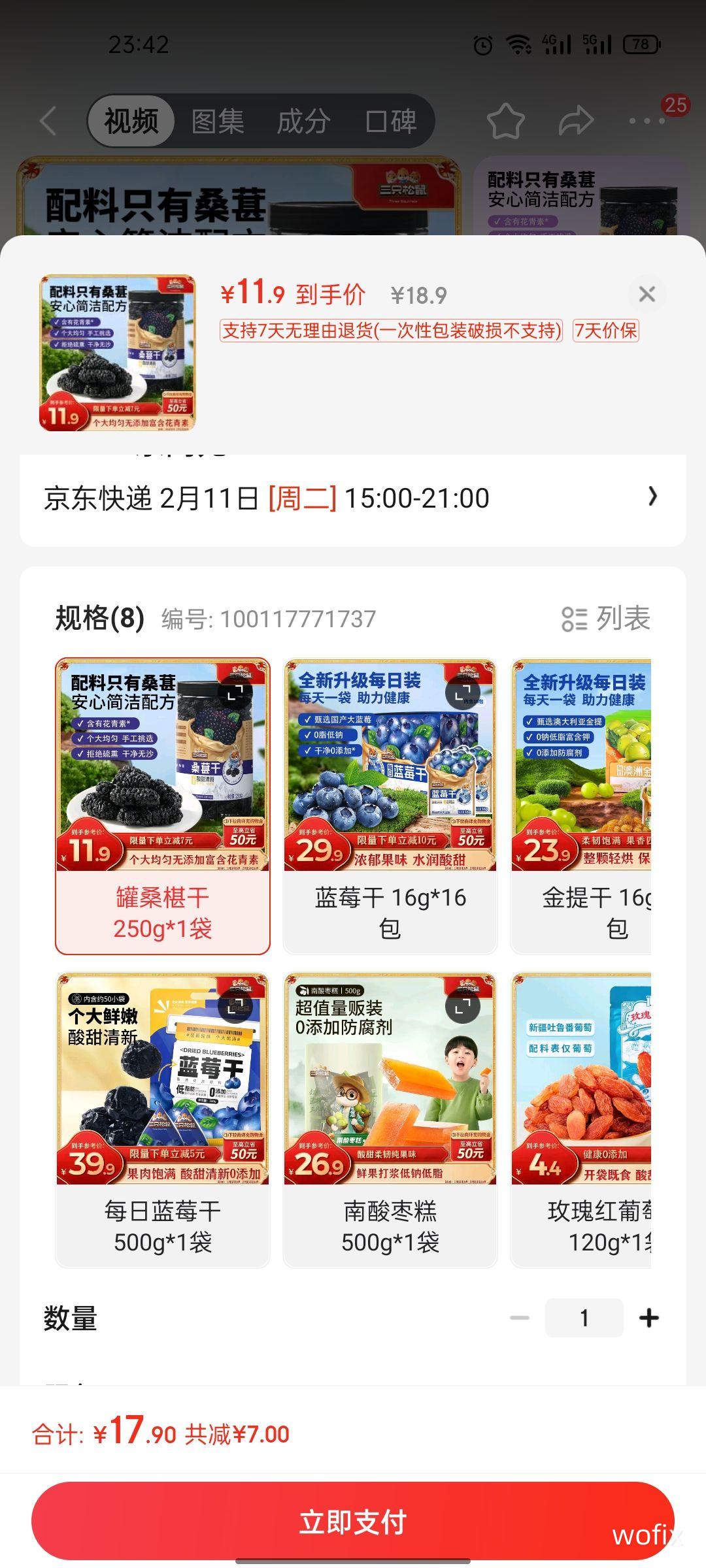Viewport: 706px width, 1568px height.
Task: Choose the 金提干 spec option
Action: pyautogui.click(x=581, y=806)
